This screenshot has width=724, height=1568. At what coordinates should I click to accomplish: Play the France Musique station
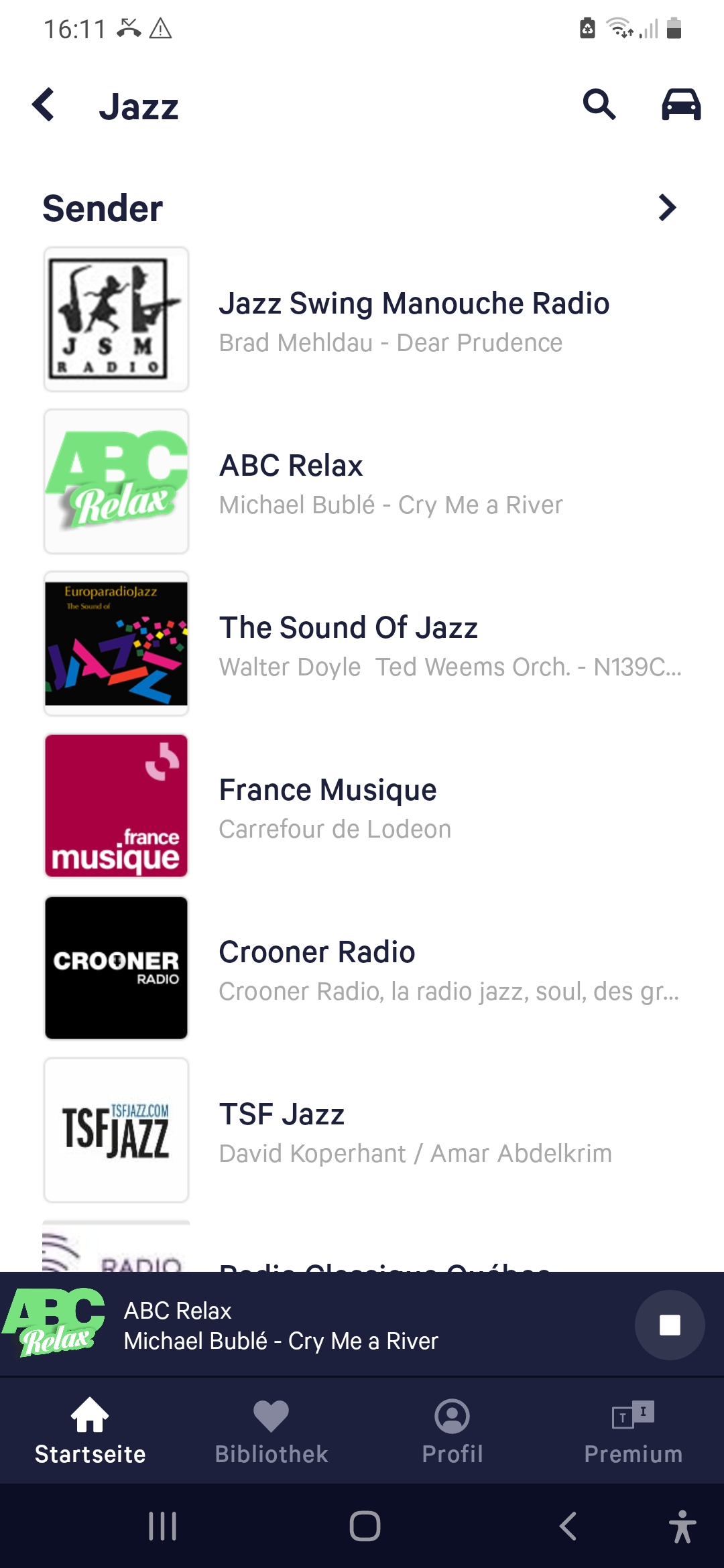coord(362,806)
